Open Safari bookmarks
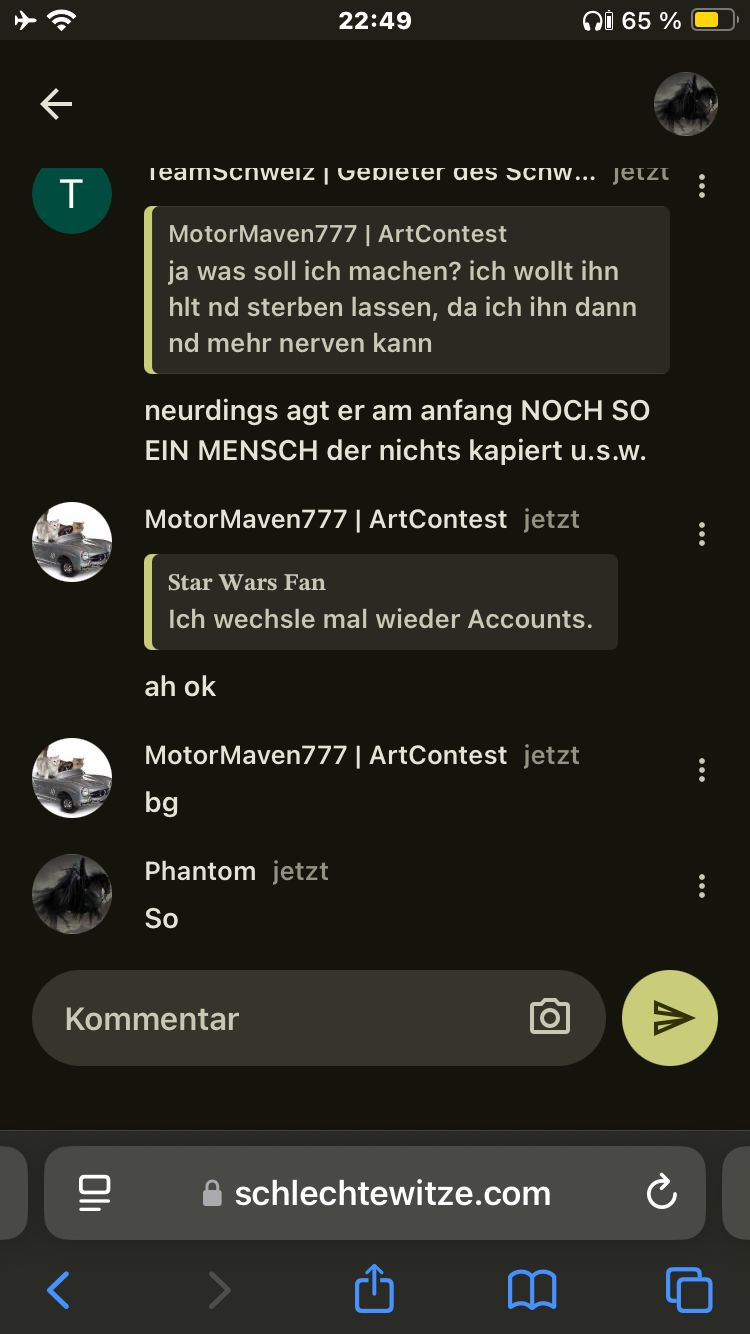Viewport: 750px width, 1334px height. click(531, 1289)
